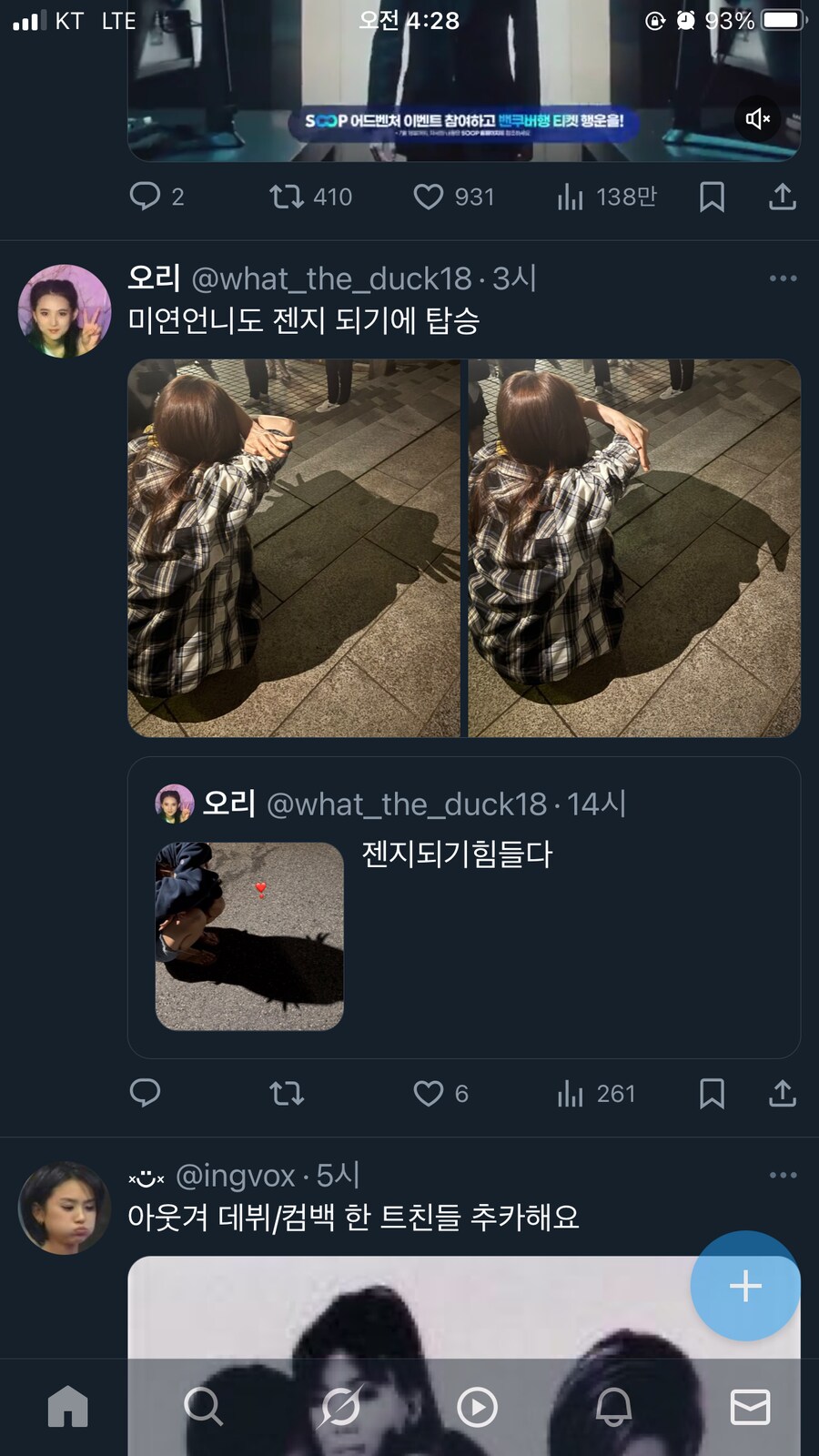This screenshot has width=819, height=1456.
Task: Open Direct Messages from the bottom bar
Action: [750, 1407]
